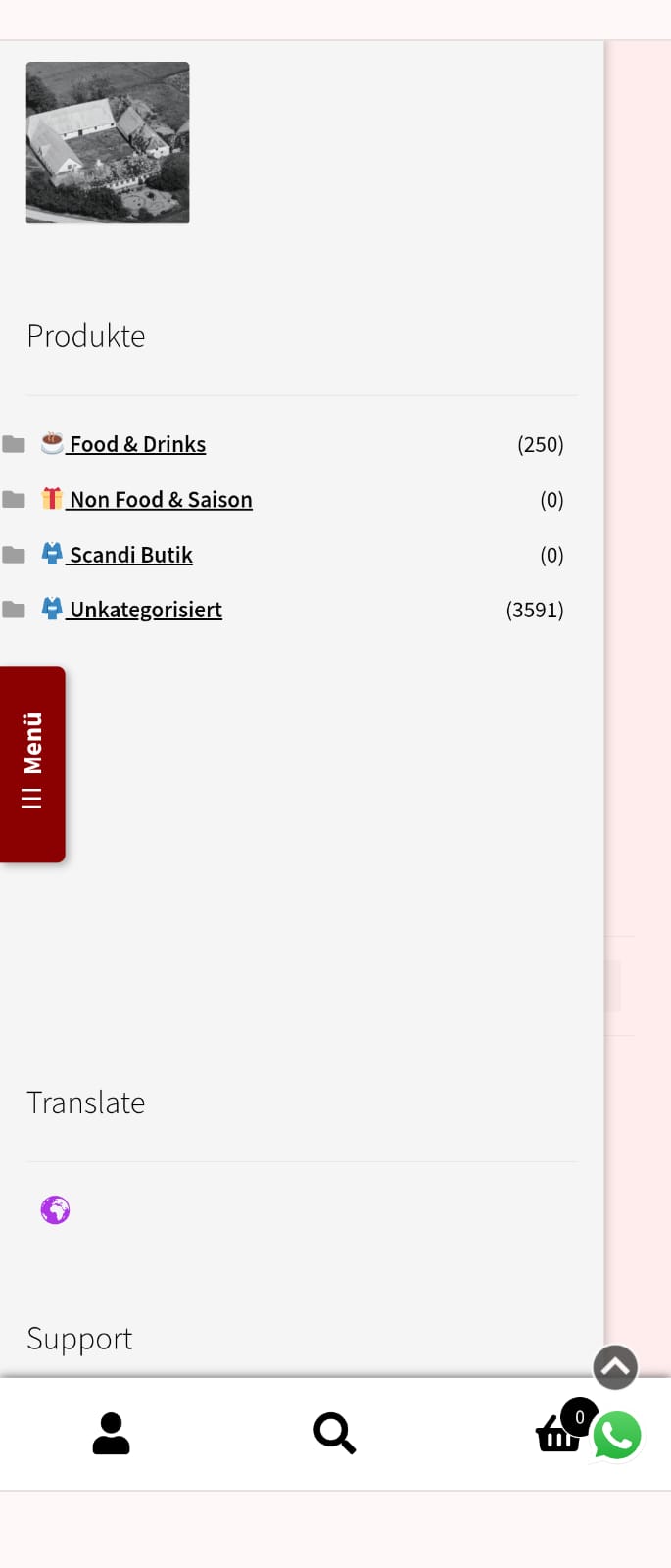This screenshot has height=1568, width=671.
Task: Open the Non Food & Saison category
Action: pyautogui.click(x=161, y=500)
